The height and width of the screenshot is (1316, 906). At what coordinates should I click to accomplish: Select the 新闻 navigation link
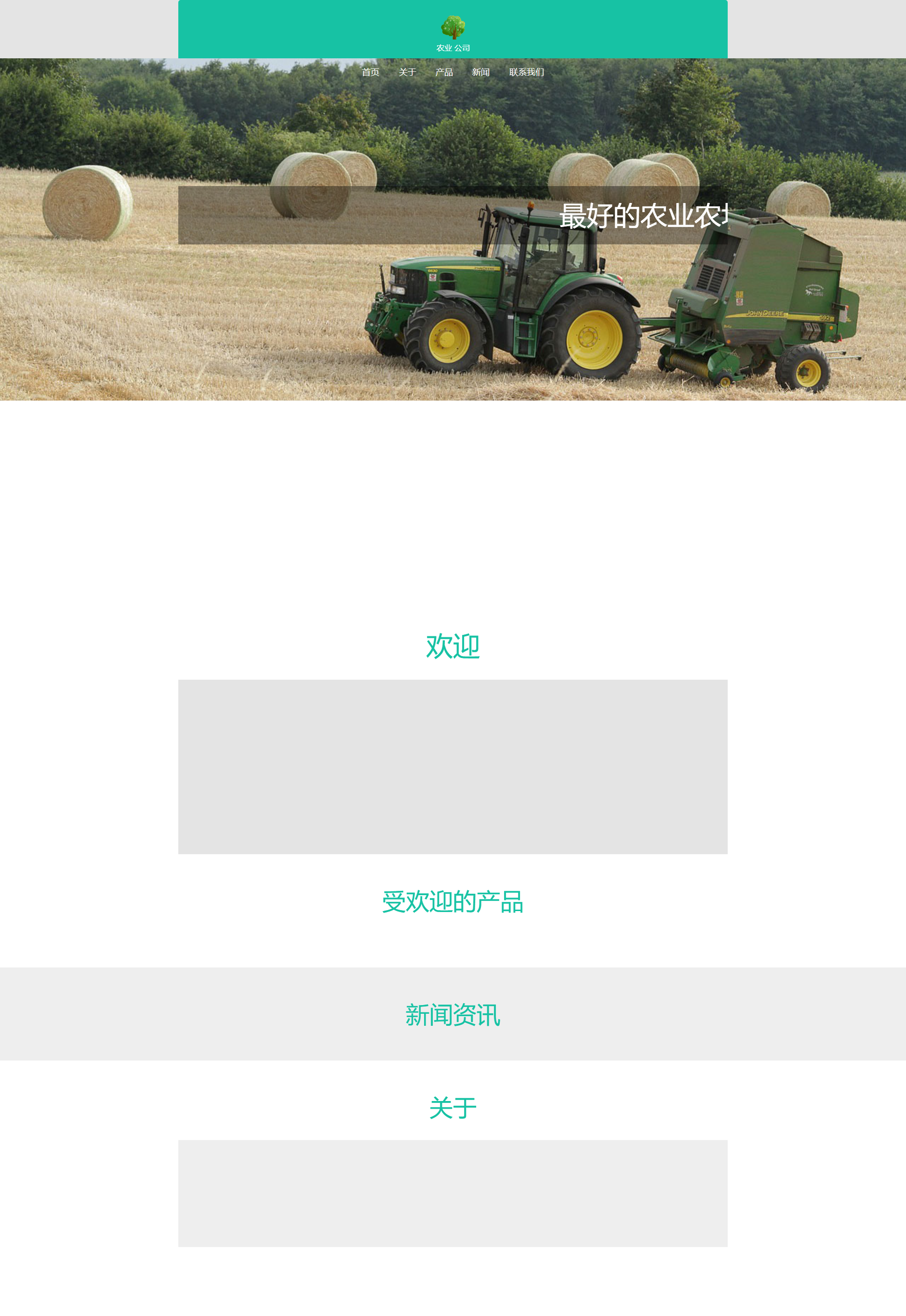tap(480, 72)
